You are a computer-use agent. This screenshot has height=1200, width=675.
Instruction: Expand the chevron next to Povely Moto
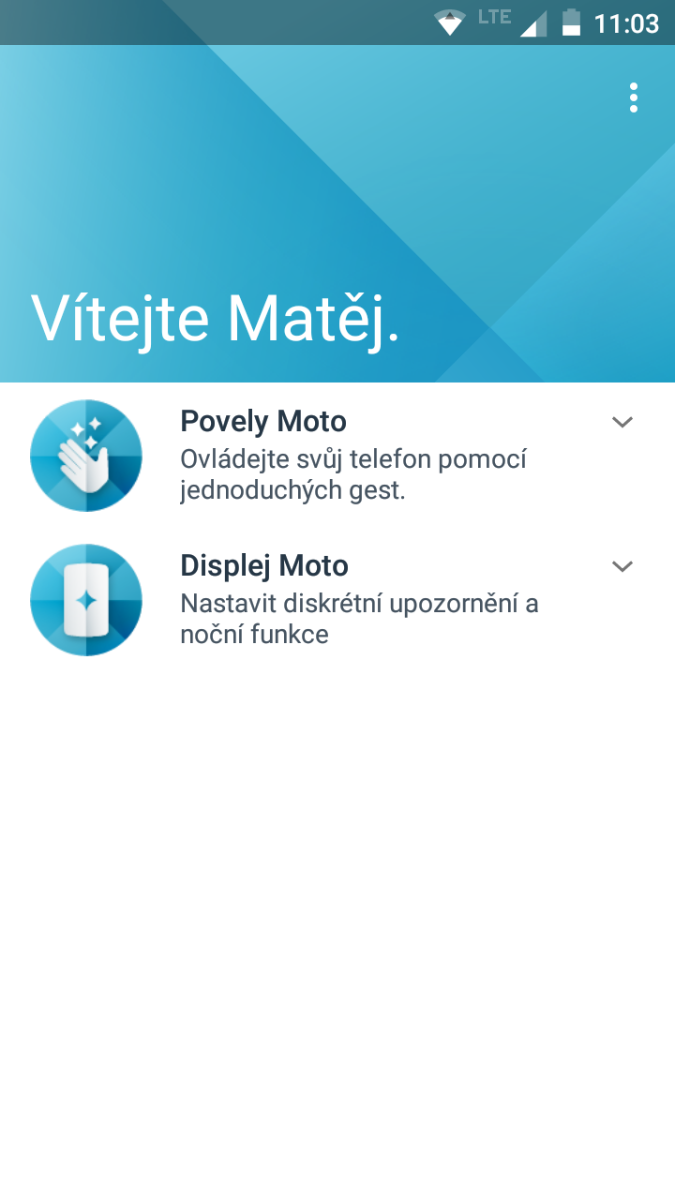tap(622, 422)
